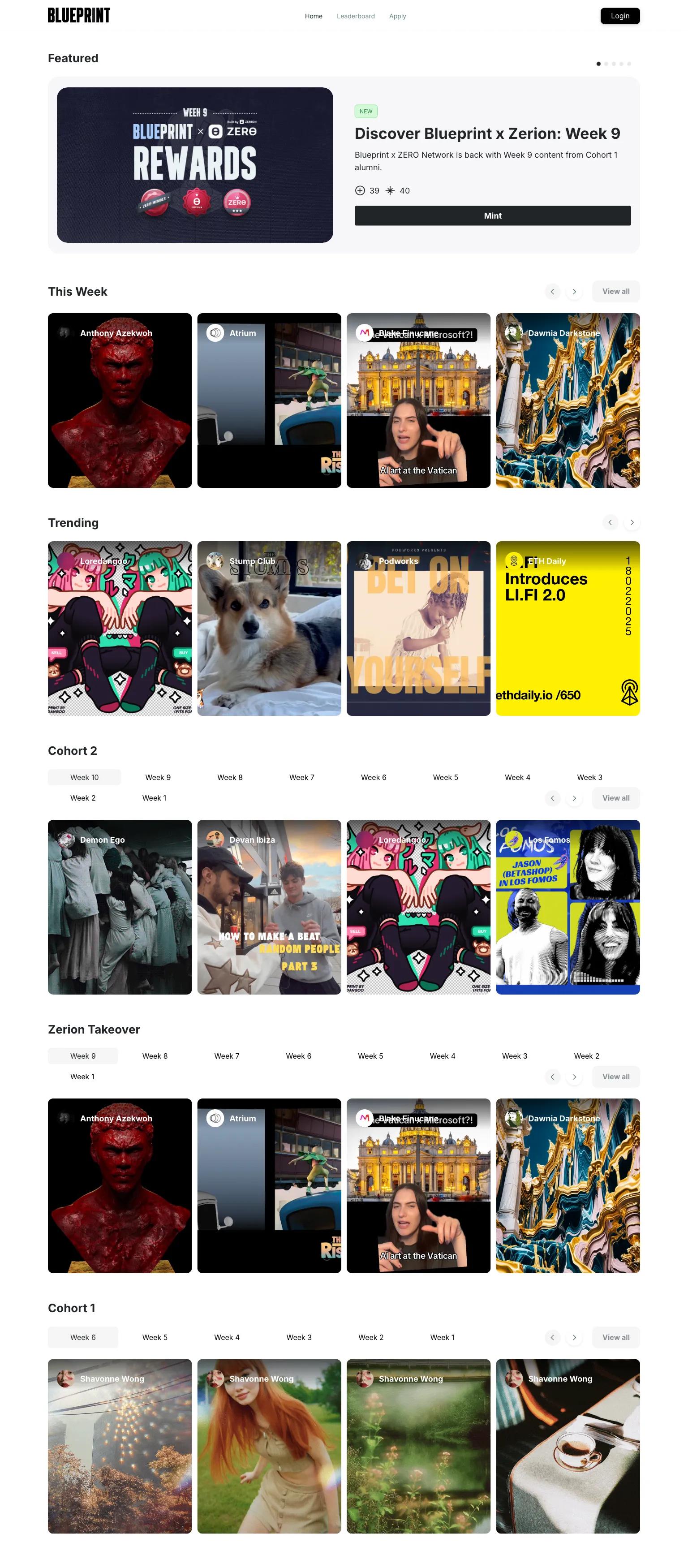Mint the Blueprint x Zerion Week 9 feature

pos(492,216)
